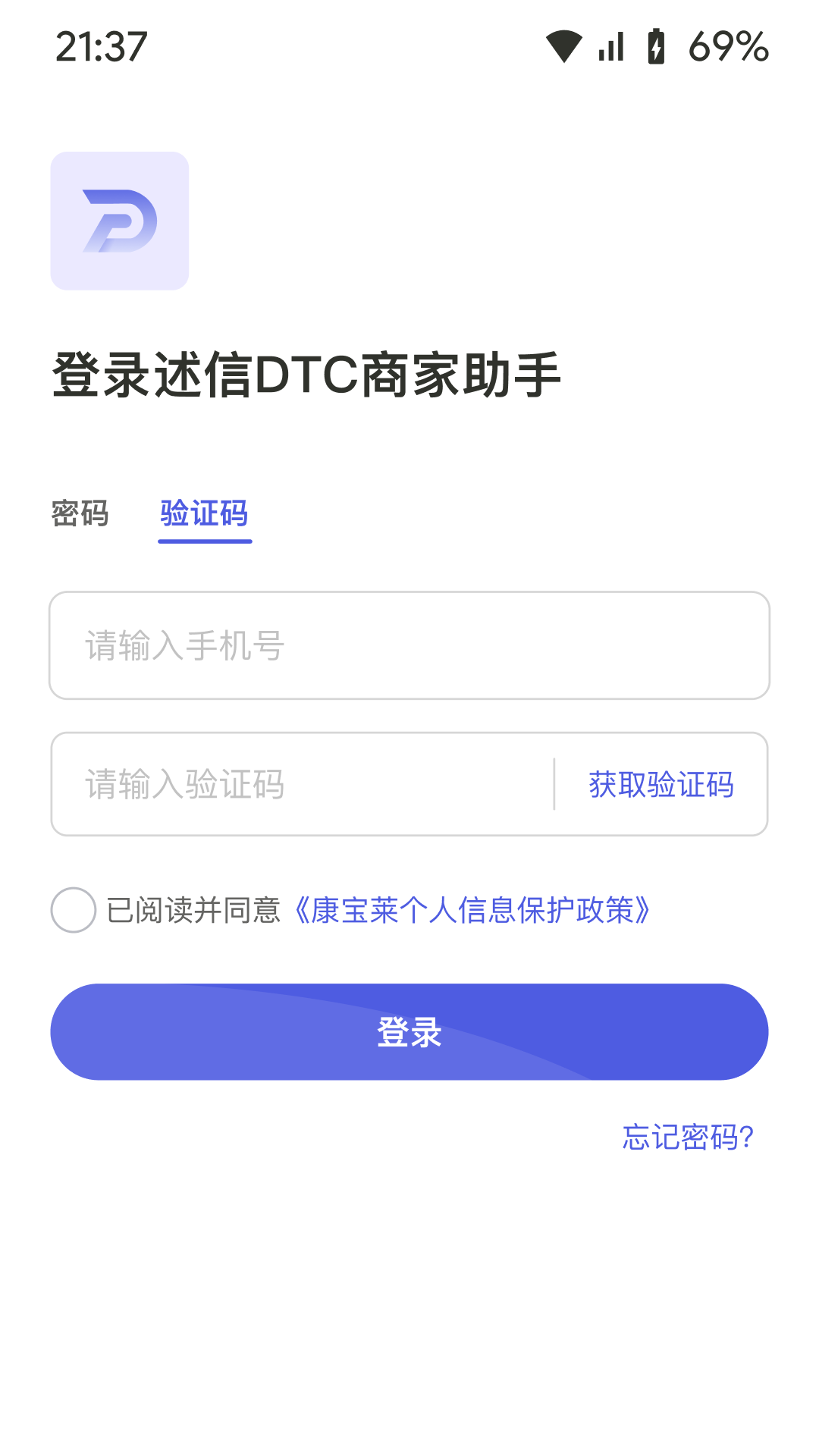This screenshot has width=819, height=1456.
Task: Check the agreement consent circle
Action: (74, 911)
